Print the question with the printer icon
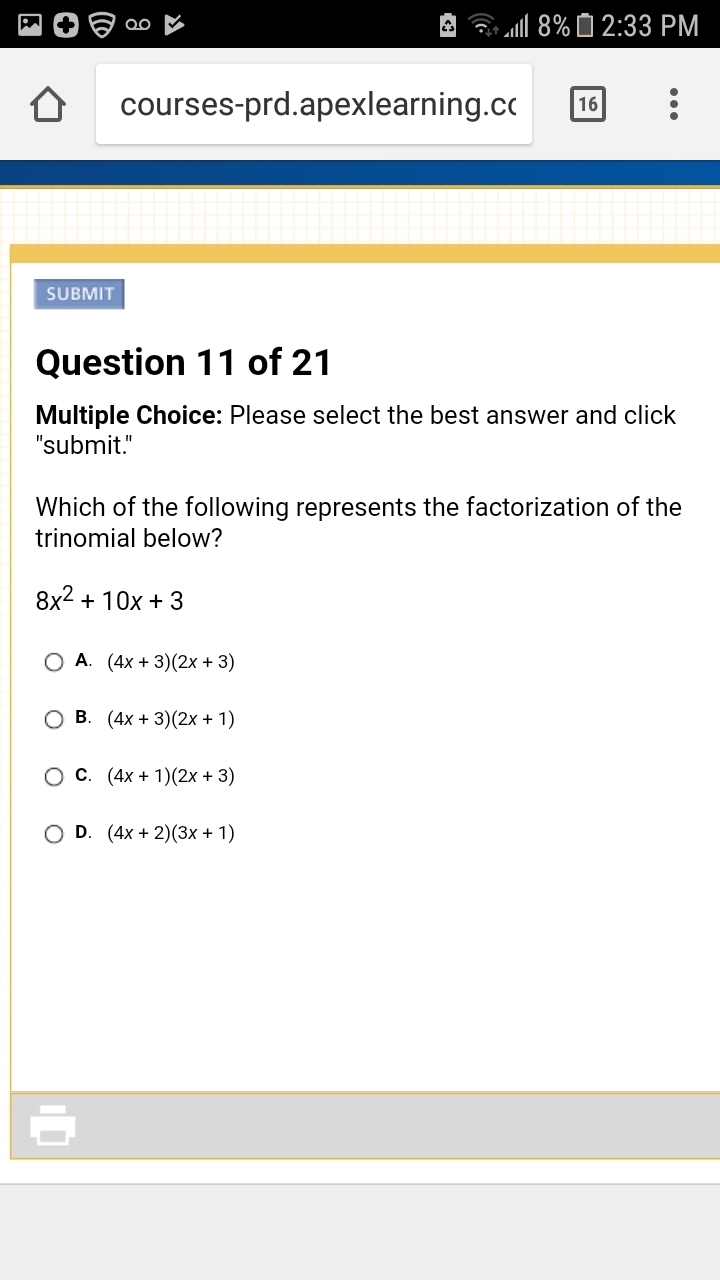720x1280 pixels. pyautogui.click(x=53, y=1124)
